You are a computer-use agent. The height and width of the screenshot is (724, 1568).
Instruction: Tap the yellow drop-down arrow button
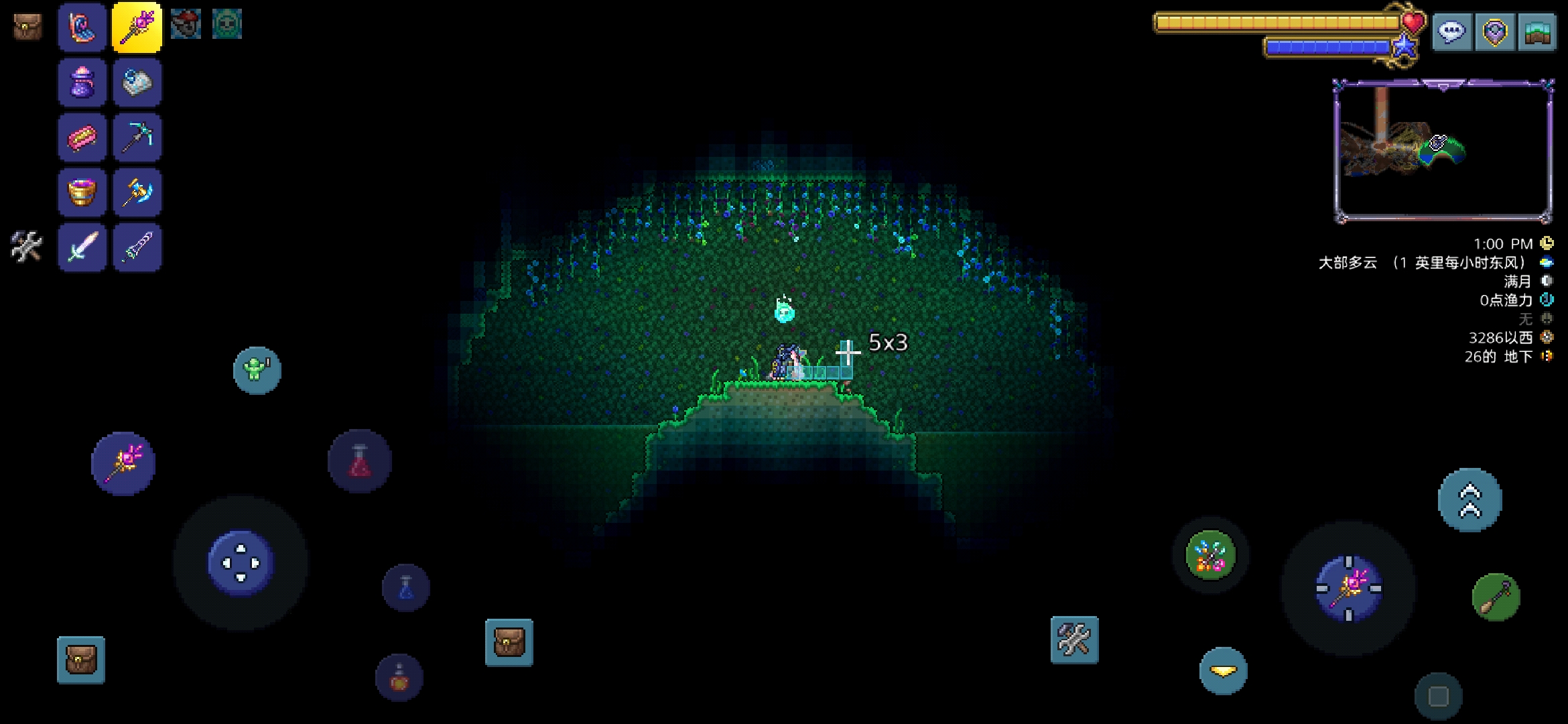(x=1223, y=670)
